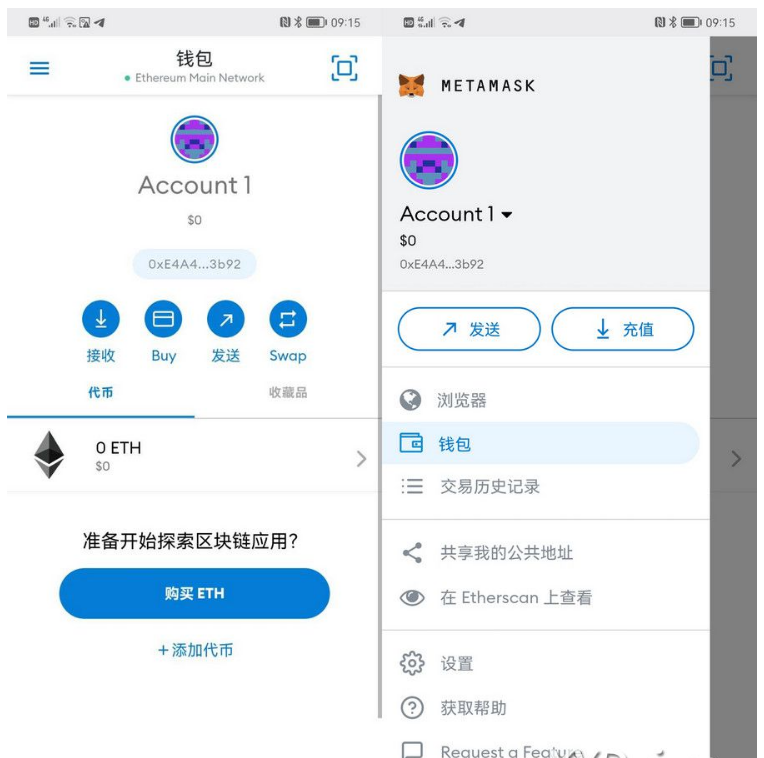
Task: Tap 获取帮助
Action: (x=473, y=708)
